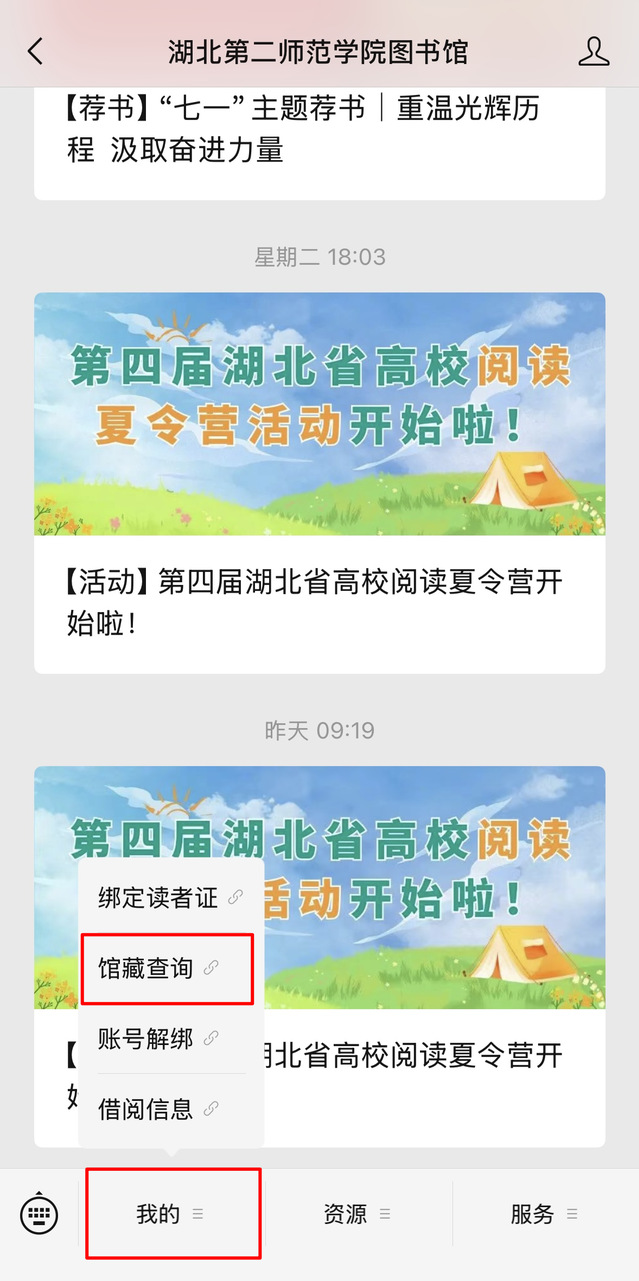This screenshot has height=1281, width=639.
Task: Go back with the top arrow
Action: click(x=36, y=52)
